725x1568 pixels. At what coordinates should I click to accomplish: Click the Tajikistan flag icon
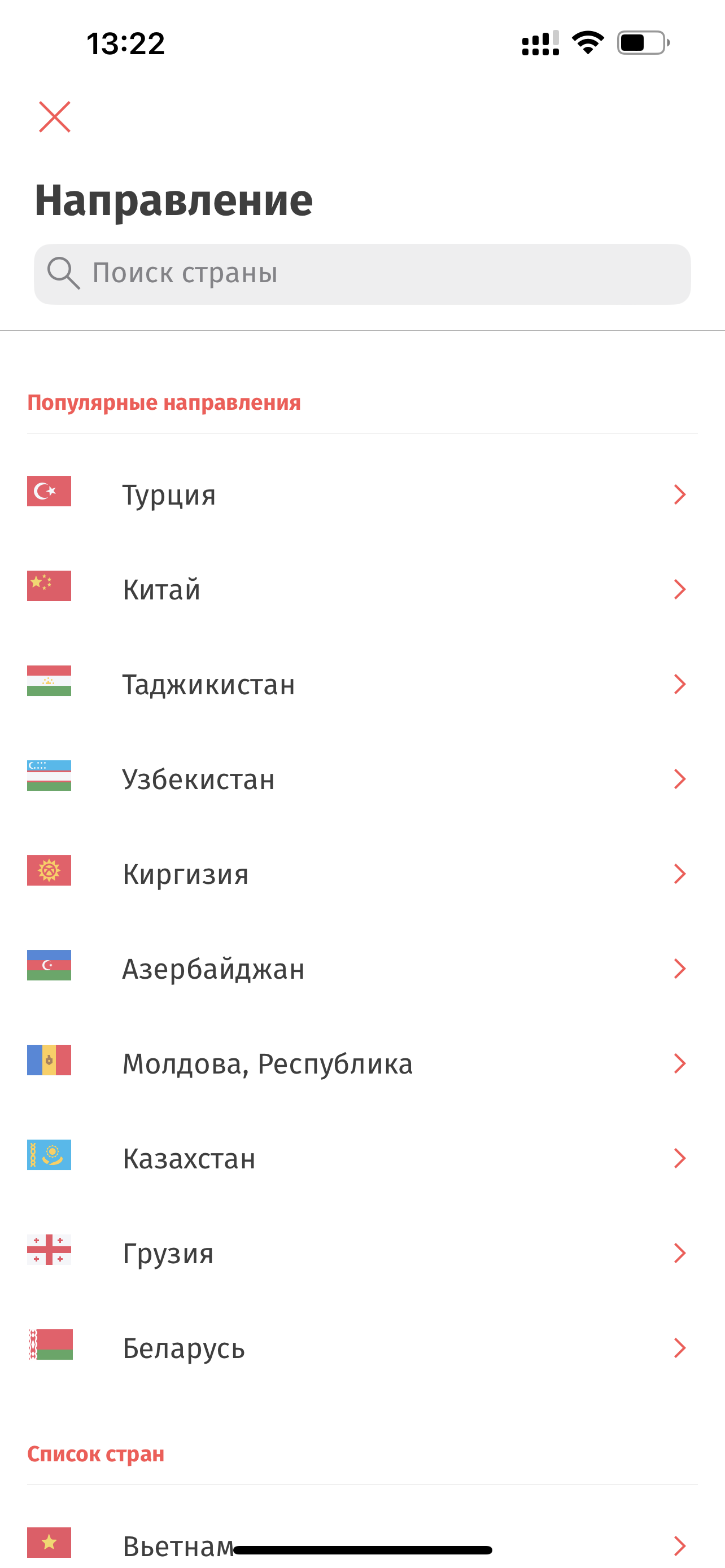tap(49, 684)
